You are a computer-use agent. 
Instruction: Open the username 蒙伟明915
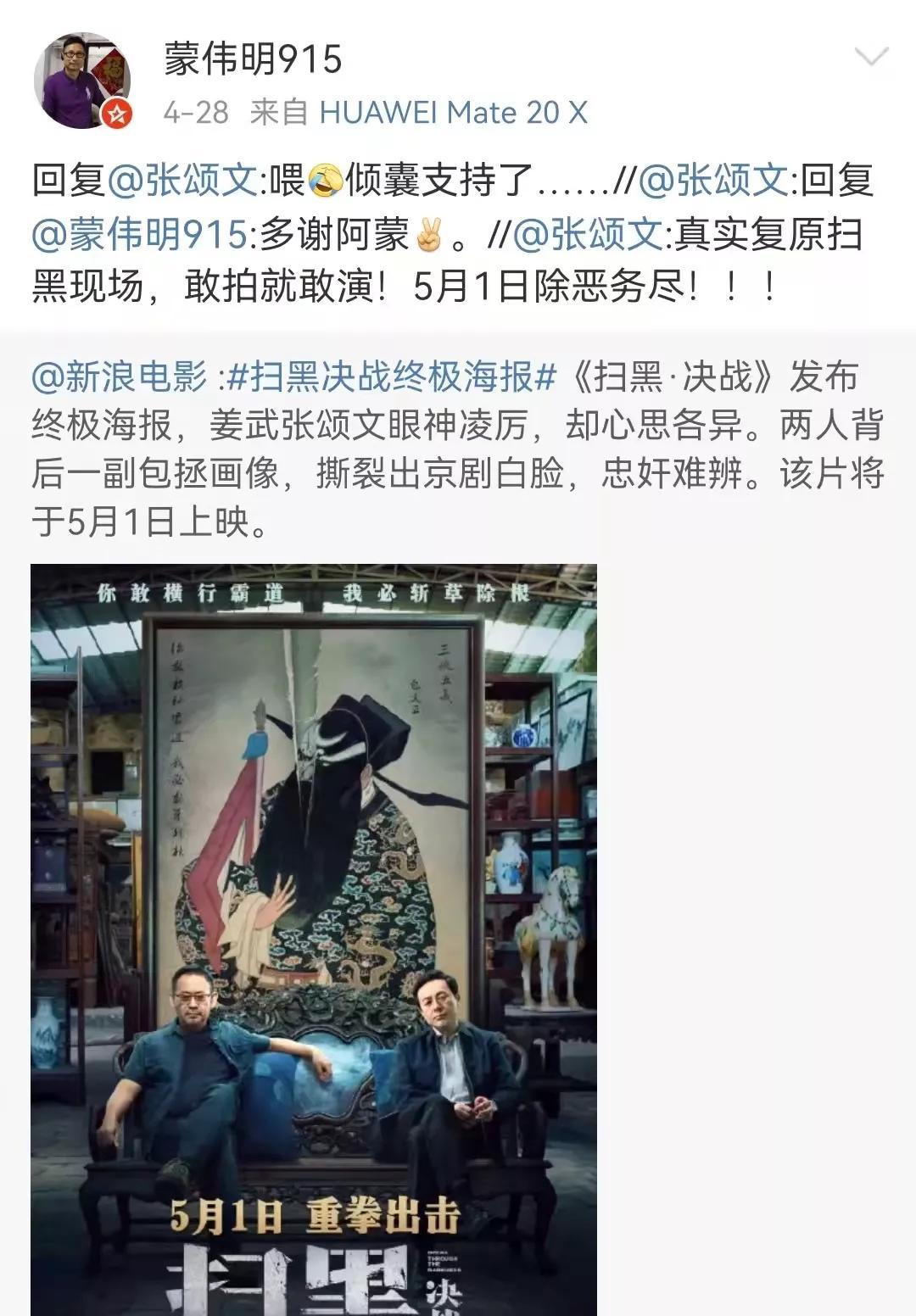(253, 59)
